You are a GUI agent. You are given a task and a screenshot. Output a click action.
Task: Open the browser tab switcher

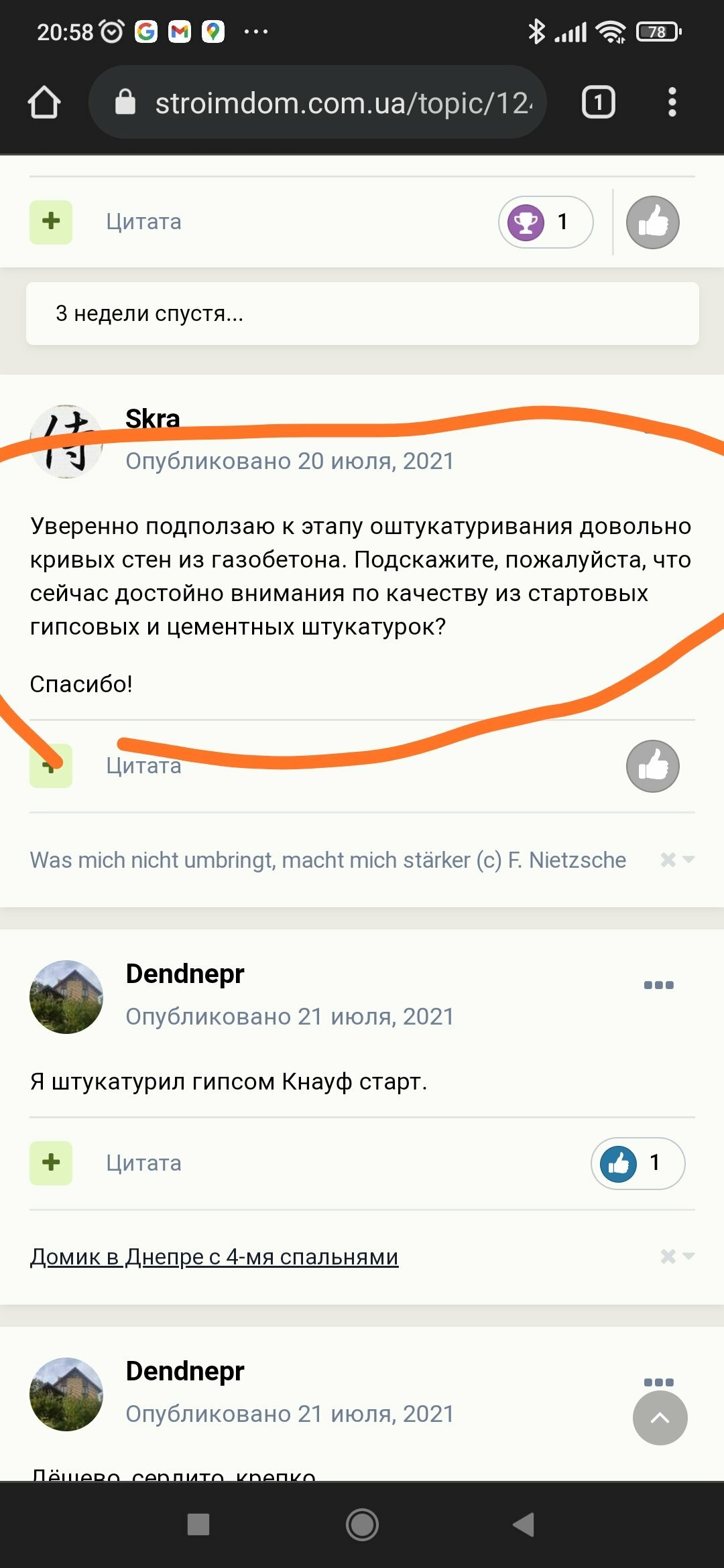tap(598, 103)
